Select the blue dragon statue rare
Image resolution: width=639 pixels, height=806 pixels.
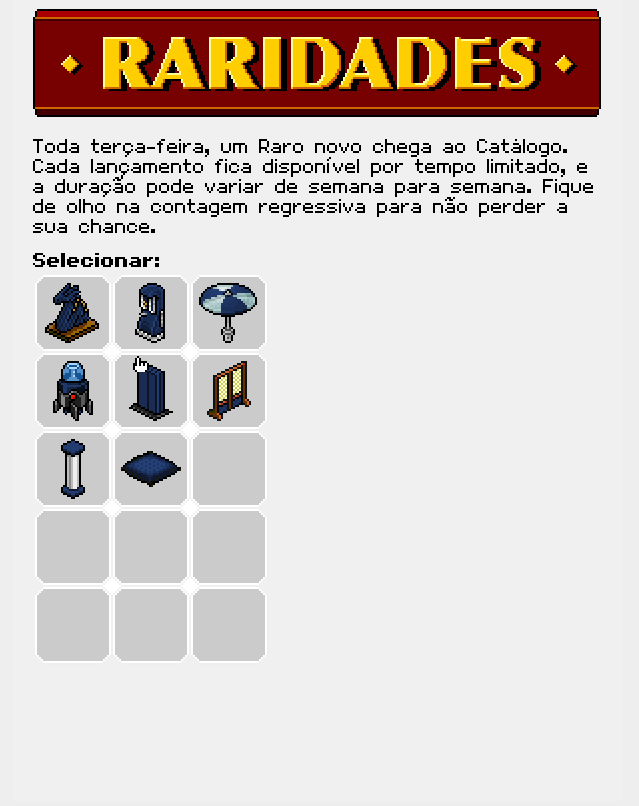73,313
